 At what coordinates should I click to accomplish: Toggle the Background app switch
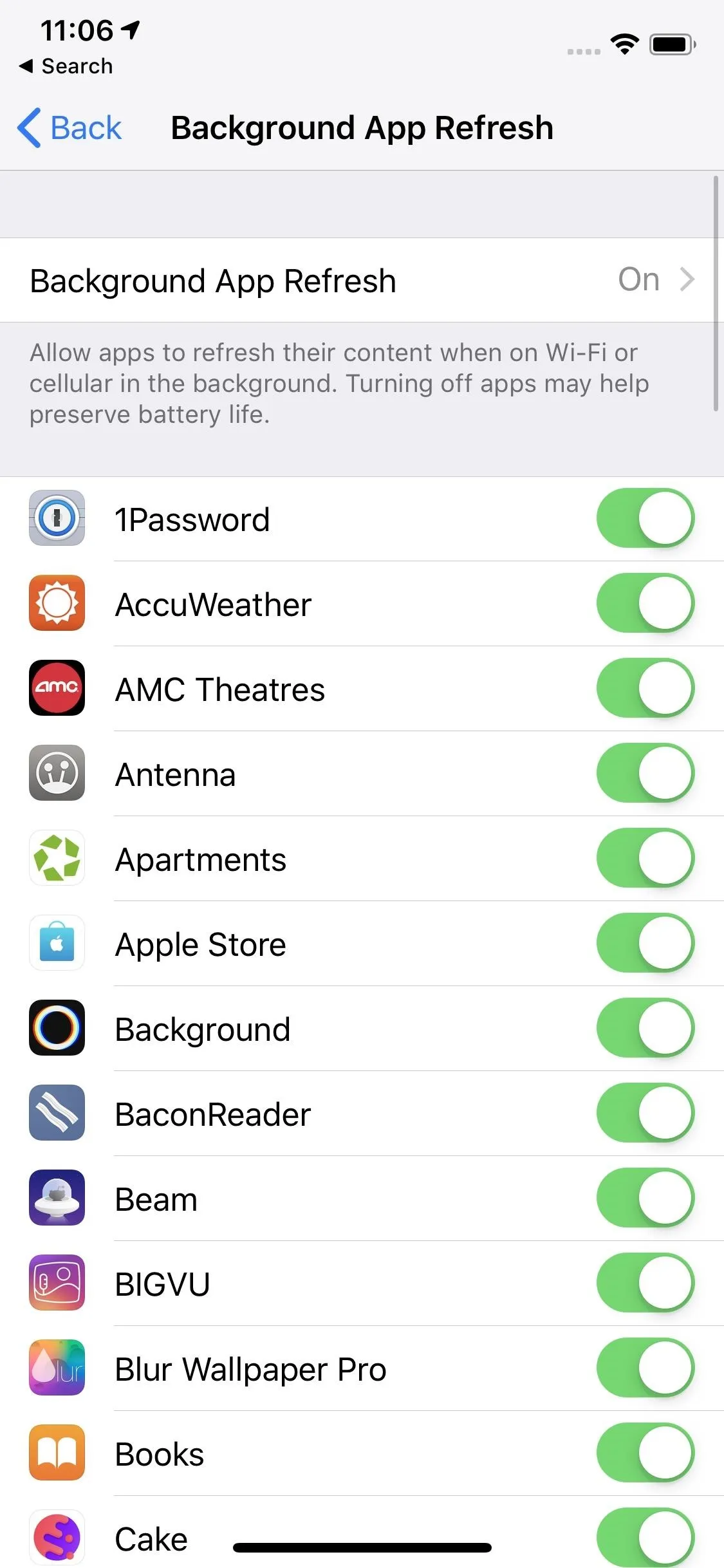[x=645, y=1028]
